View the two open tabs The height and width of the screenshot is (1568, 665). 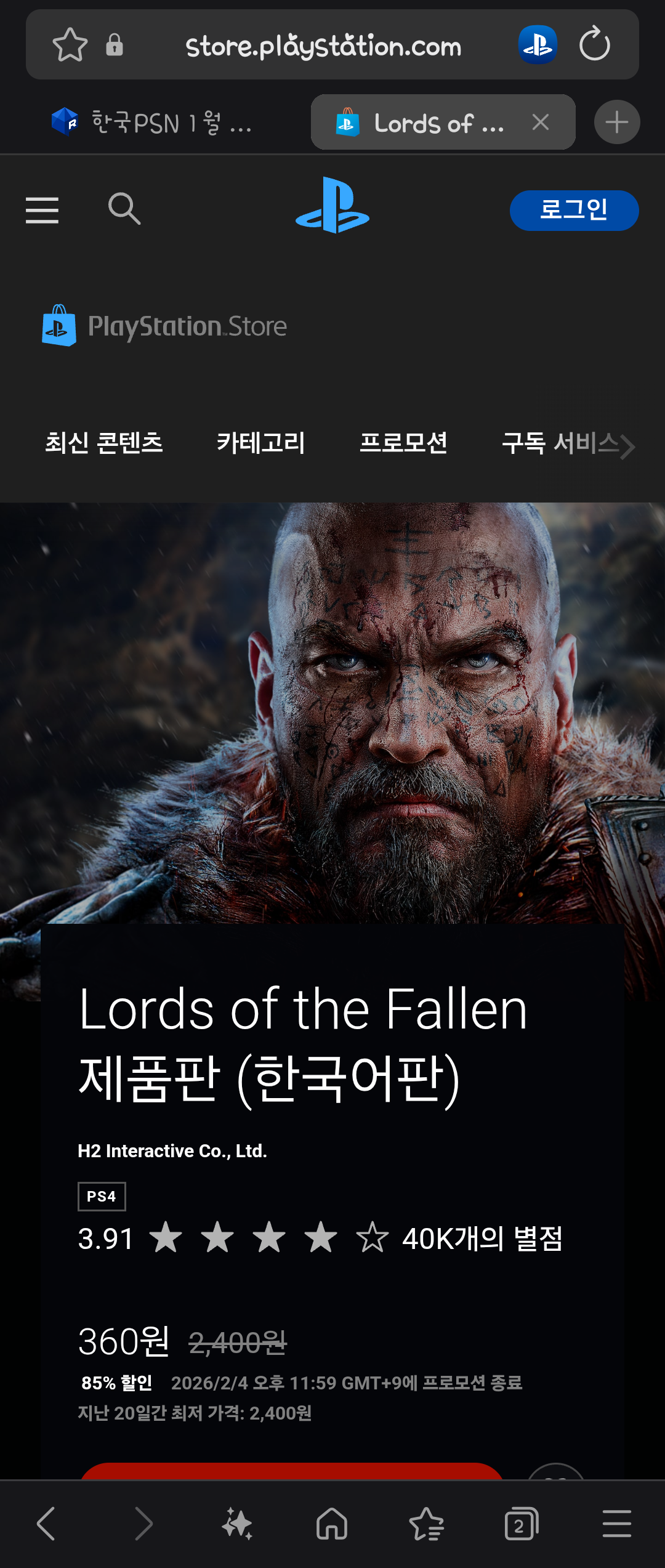pos(521,1524)
